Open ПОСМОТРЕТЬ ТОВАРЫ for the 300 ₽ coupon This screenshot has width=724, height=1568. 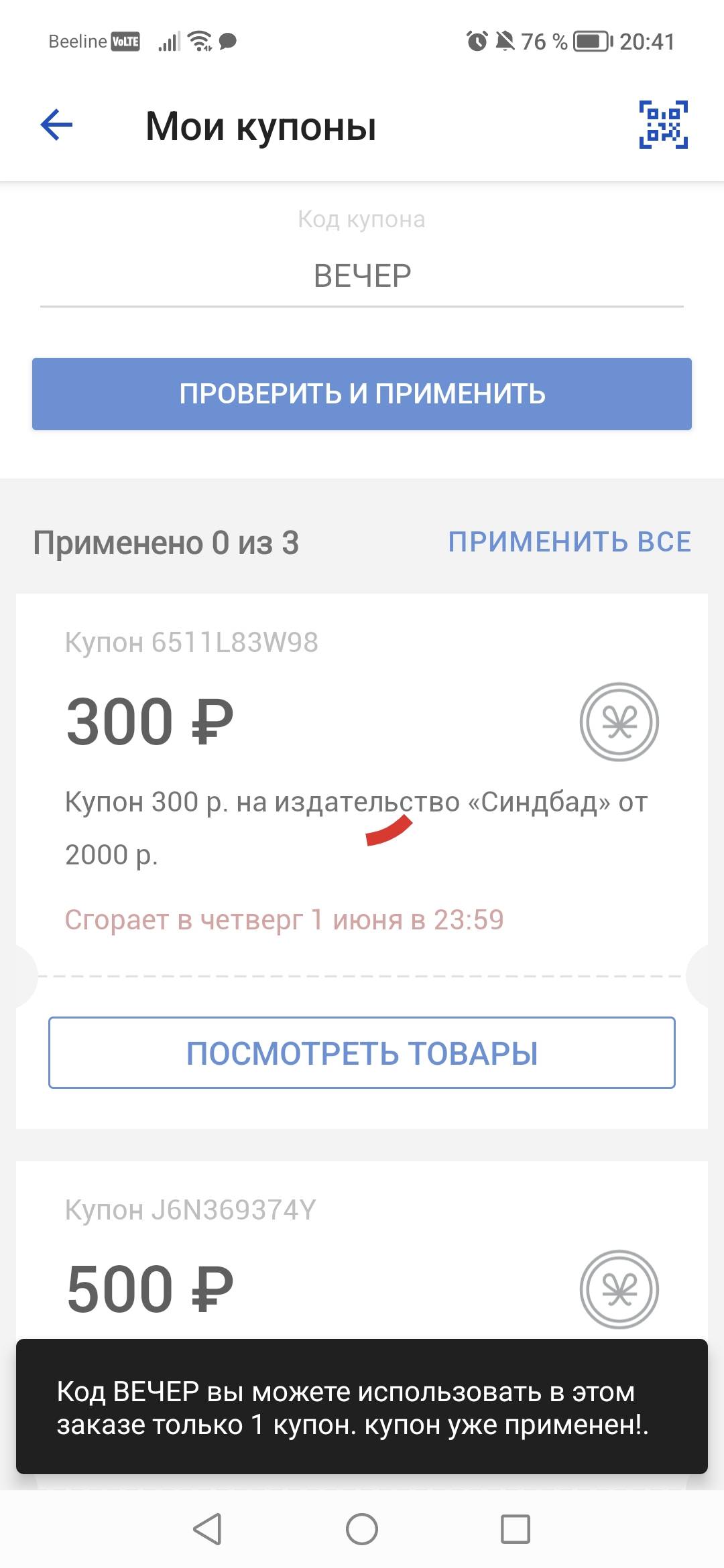[362, 1053]
